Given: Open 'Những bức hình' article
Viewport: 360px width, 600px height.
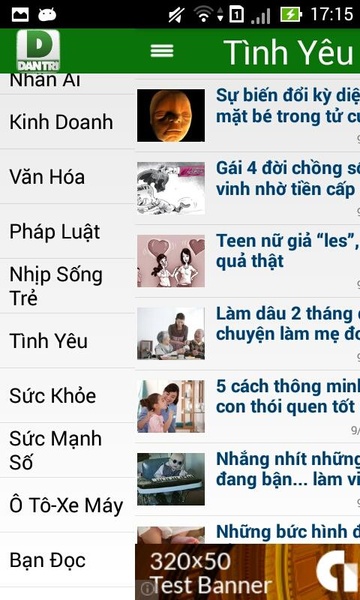Looking at the screenshot, I should (x=248, y=530).
